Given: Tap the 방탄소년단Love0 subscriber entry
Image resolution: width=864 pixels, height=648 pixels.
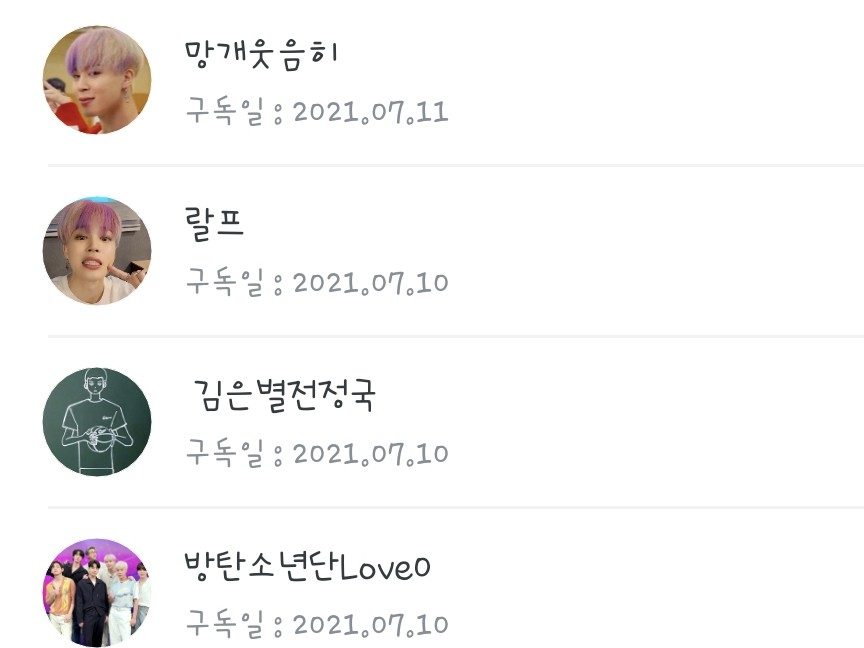Looking at the screenshot, I should pos(308,568).
